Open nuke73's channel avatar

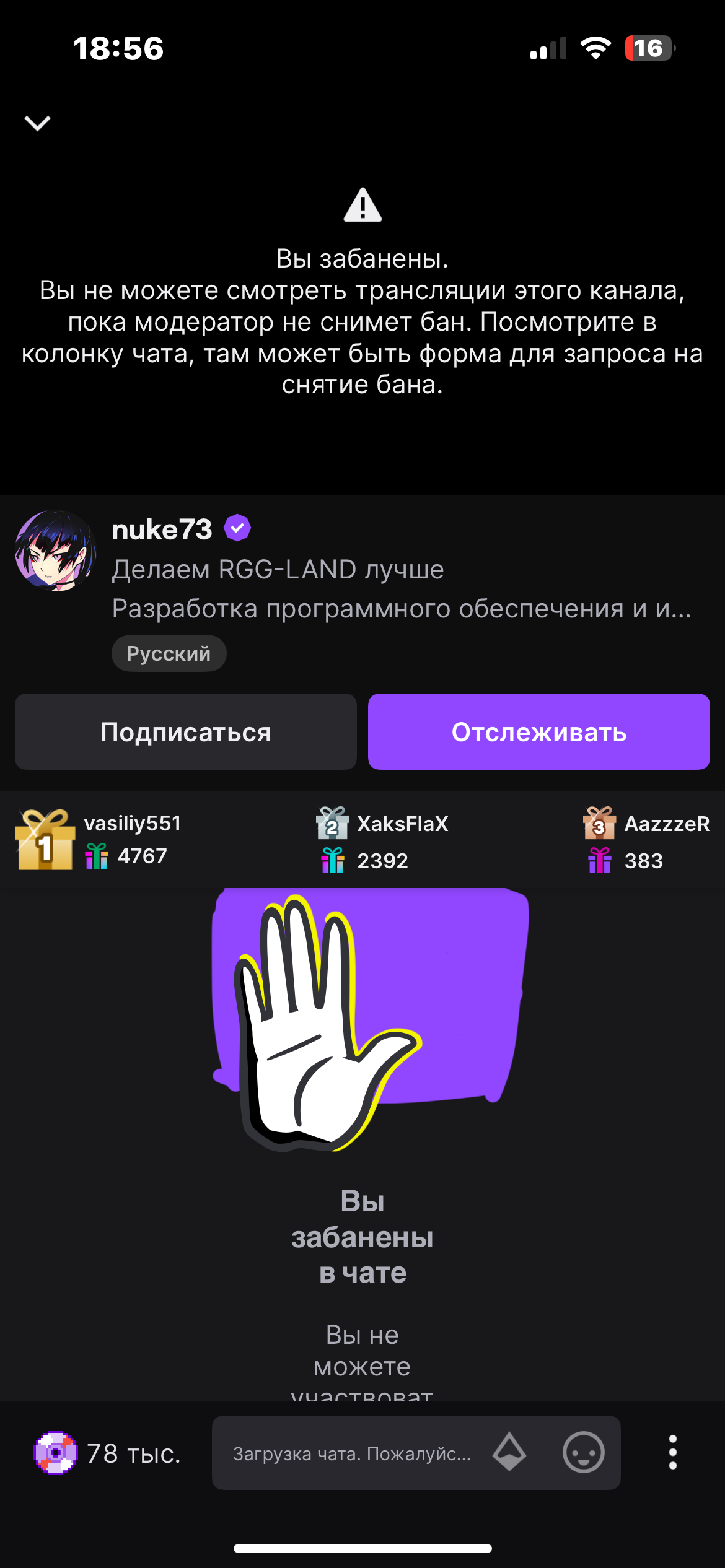point(56,551)
